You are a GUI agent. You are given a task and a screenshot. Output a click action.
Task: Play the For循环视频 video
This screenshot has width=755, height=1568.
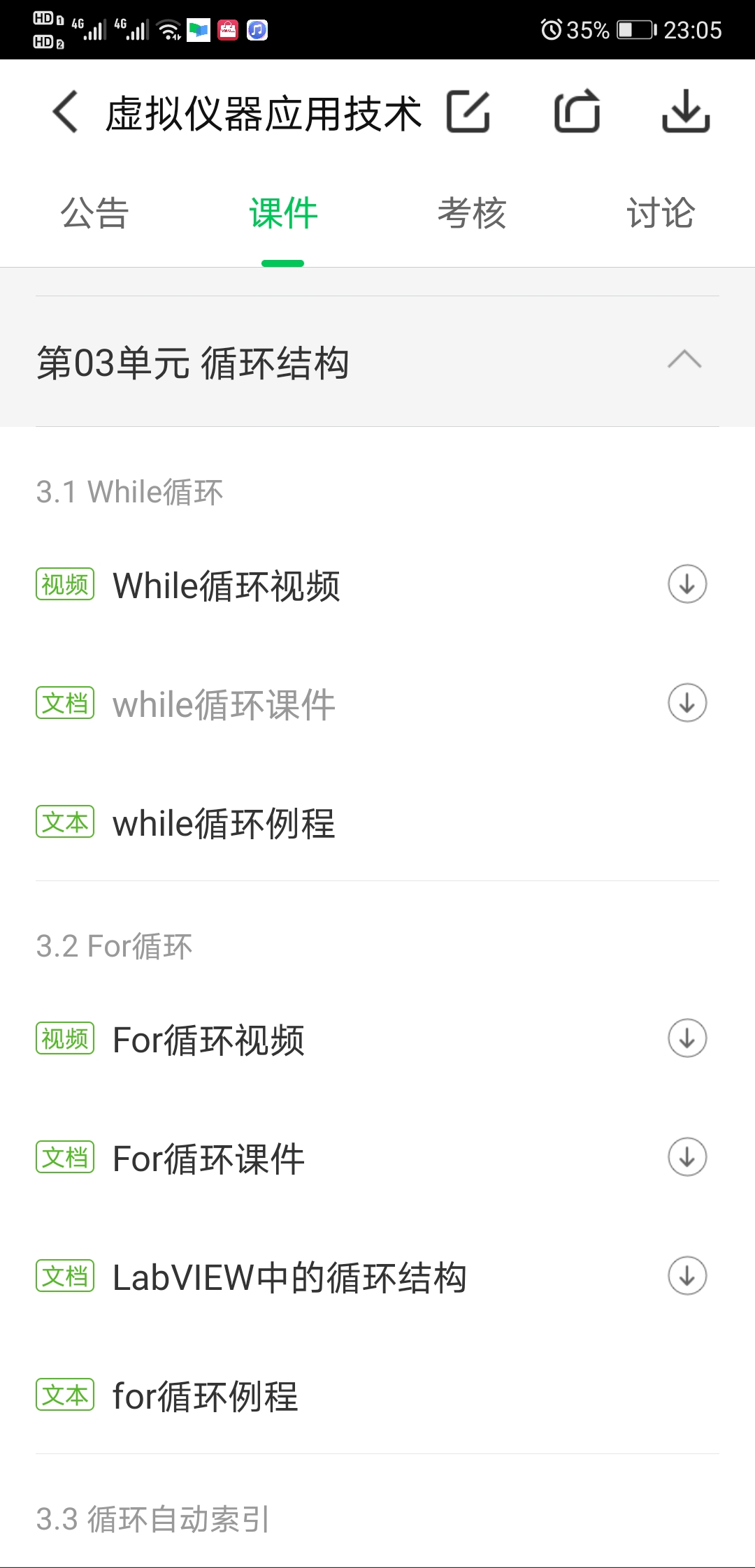[x=208, y=1040]
